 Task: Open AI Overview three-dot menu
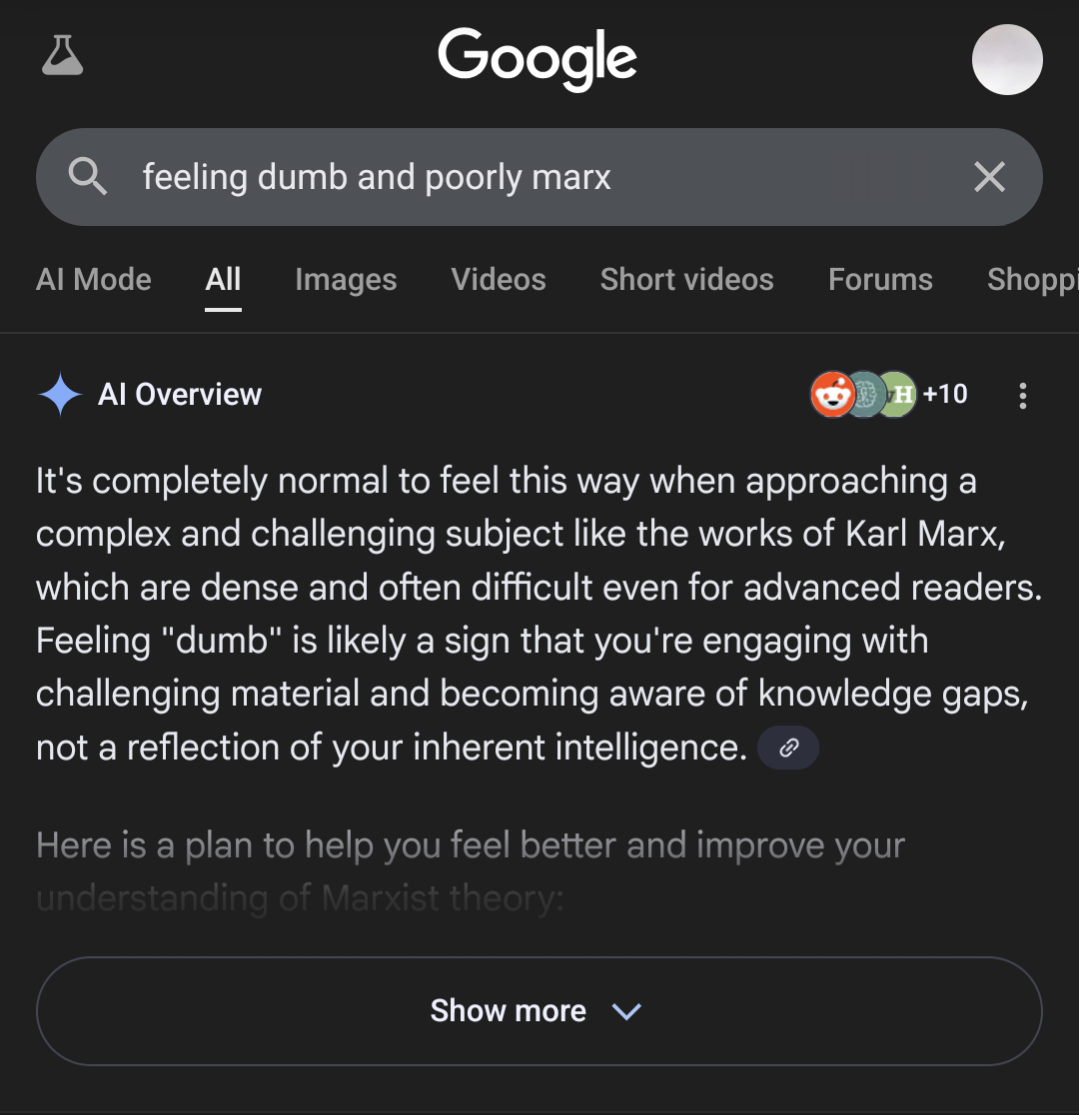(x=1022, y=396)
